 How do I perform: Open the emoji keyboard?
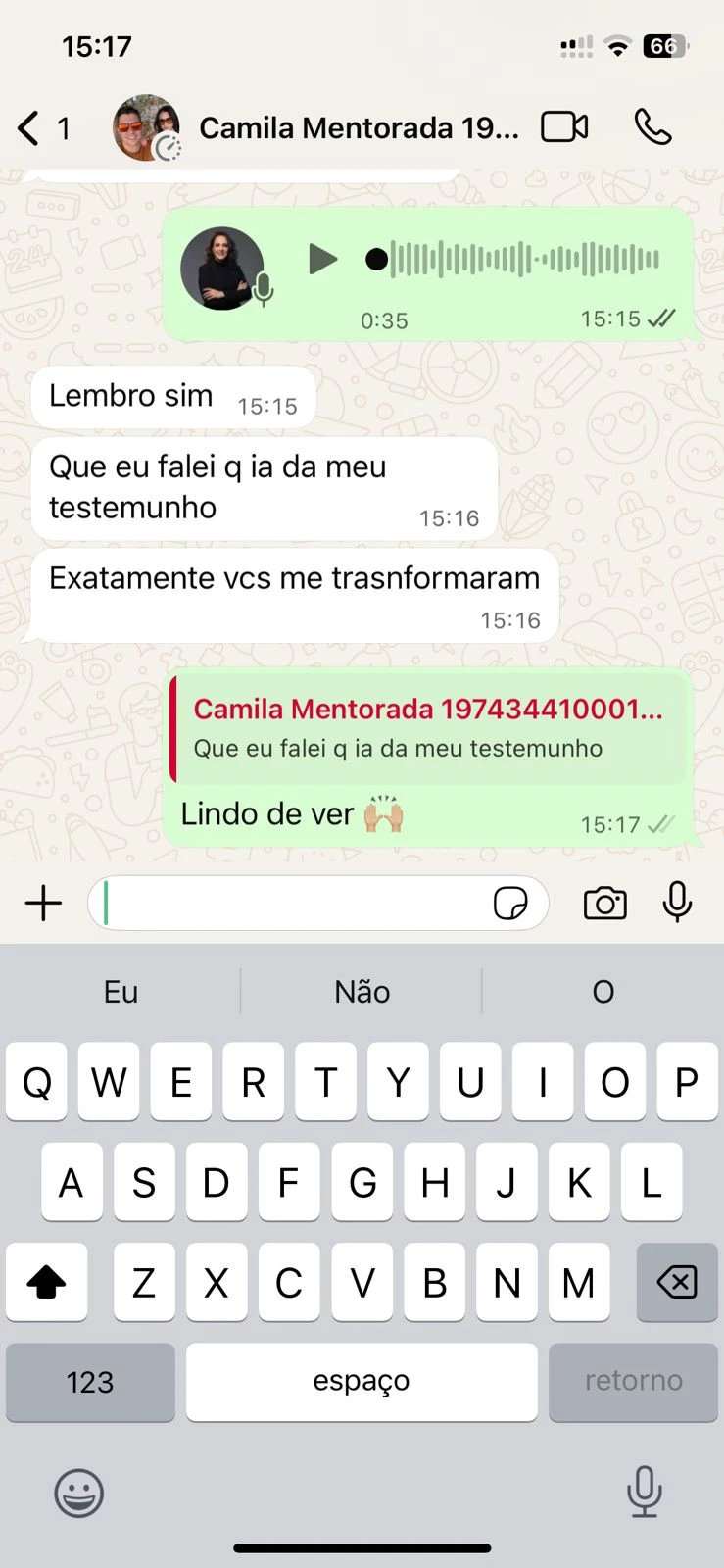coord(78,1494)
